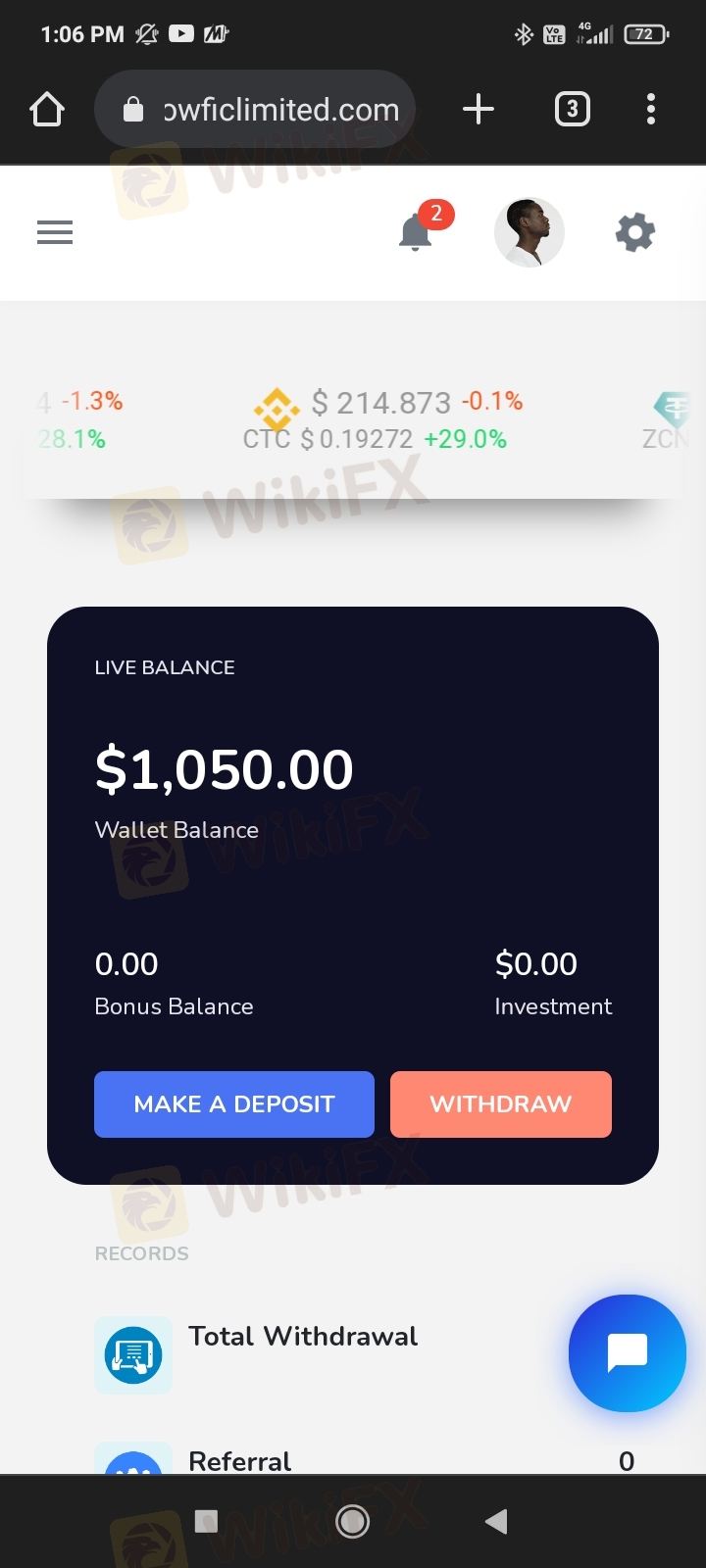This screenshot has width=706, height=1568.
Task: Open the settings gear icon
Action: (634, 232)
